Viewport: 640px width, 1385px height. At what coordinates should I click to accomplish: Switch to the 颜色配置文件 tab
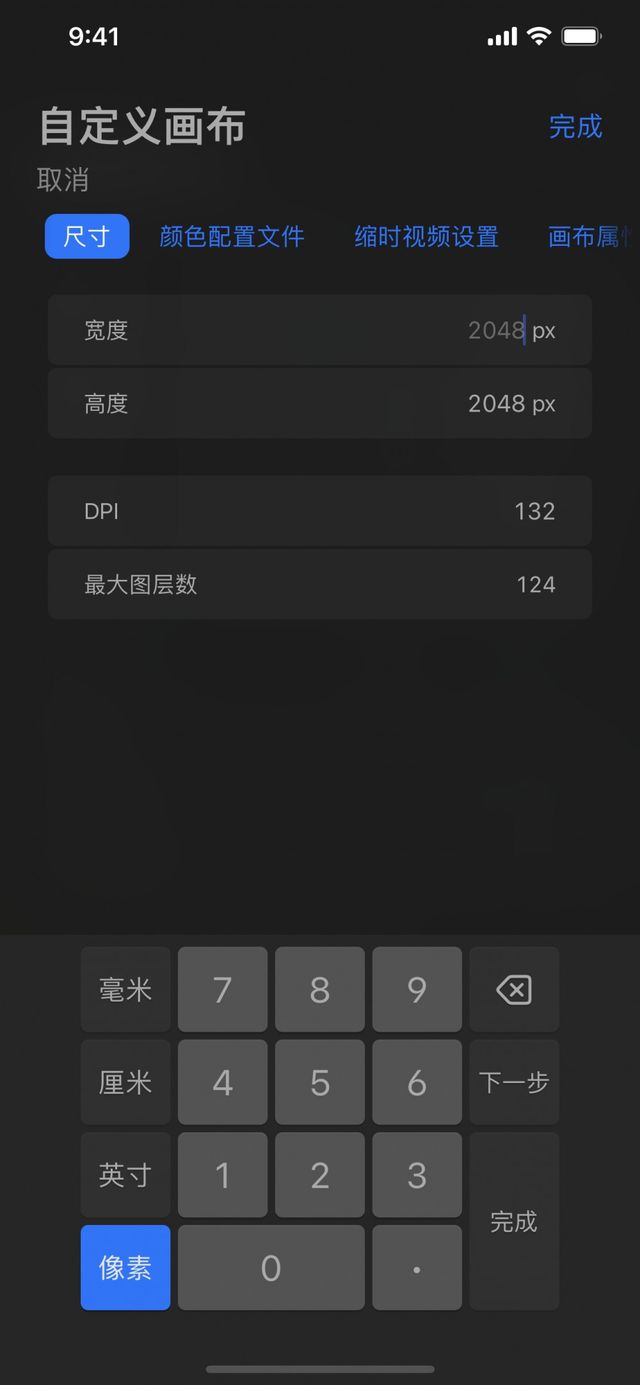(232, 237)
